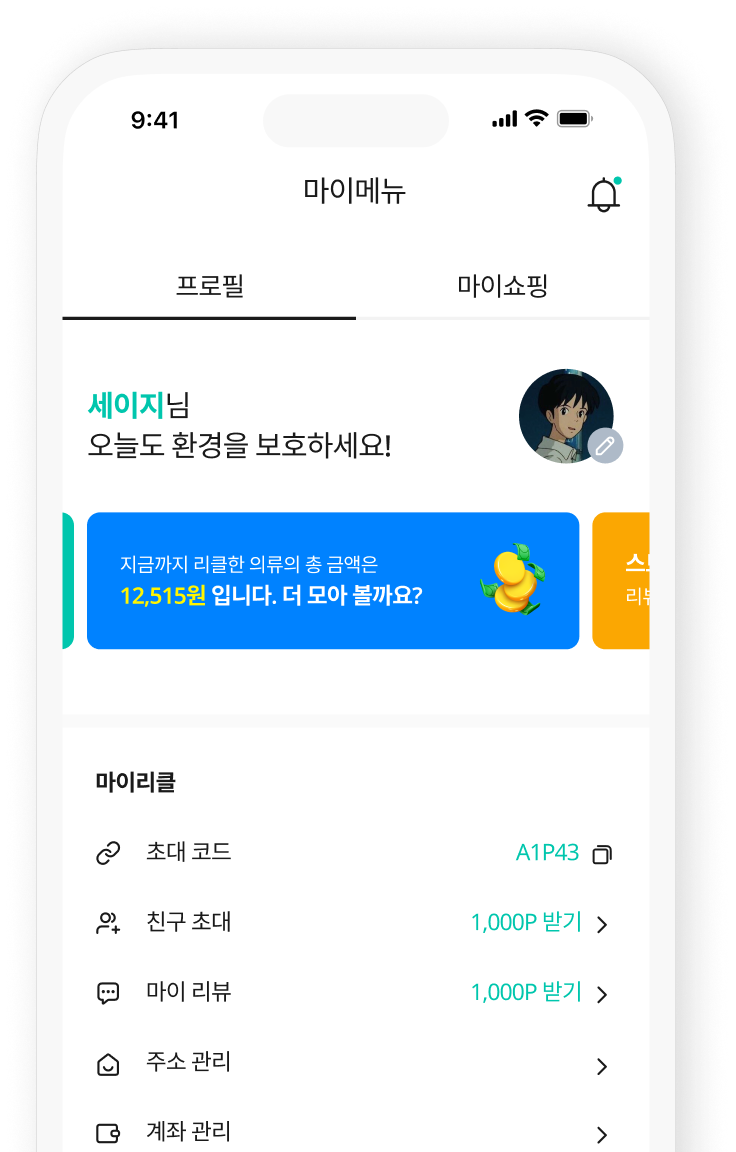Copy the invite code A1P43

click(x=602, y=854)
